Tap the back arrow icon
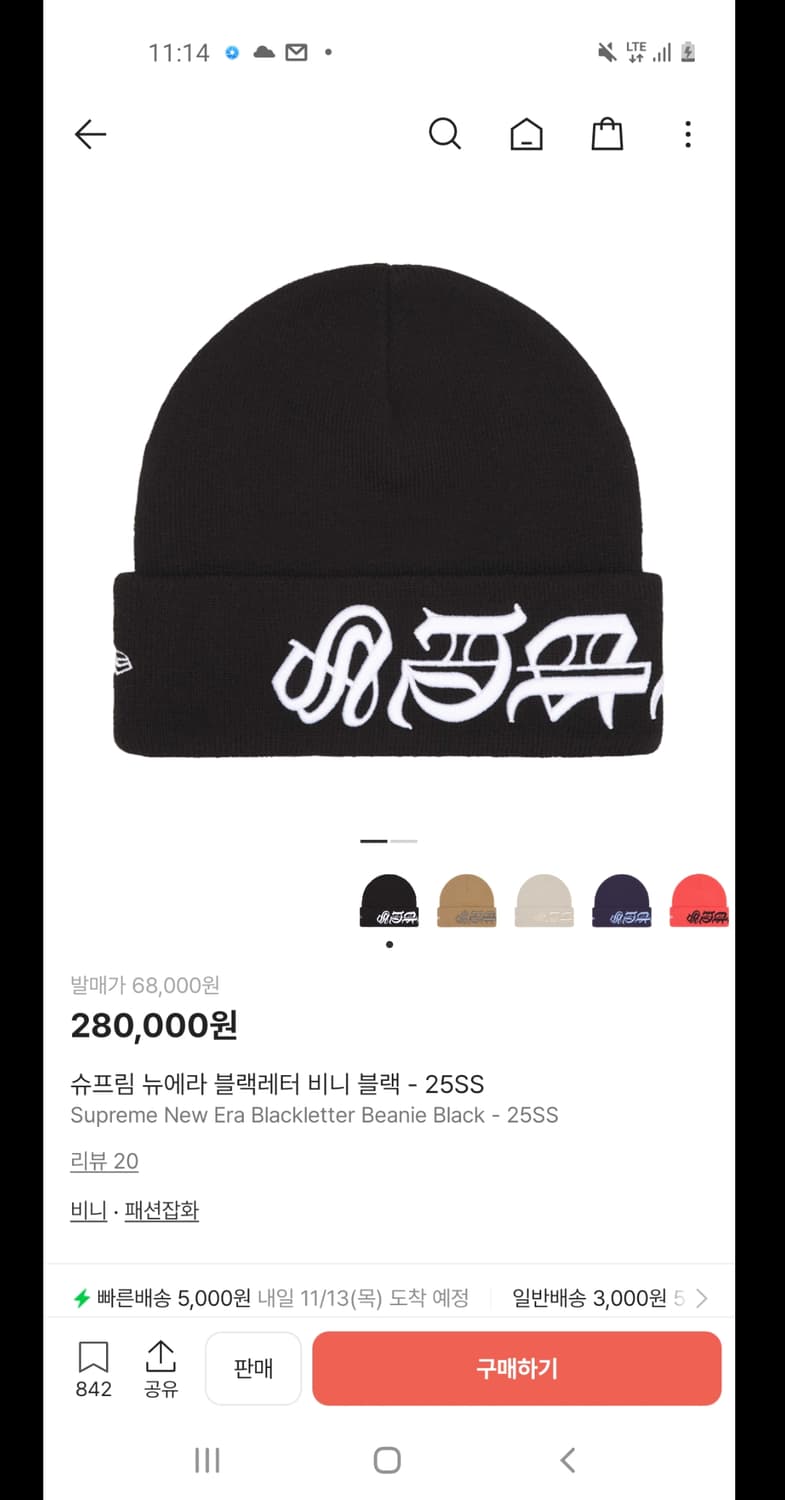785x1500 pixels. (90, 133)
